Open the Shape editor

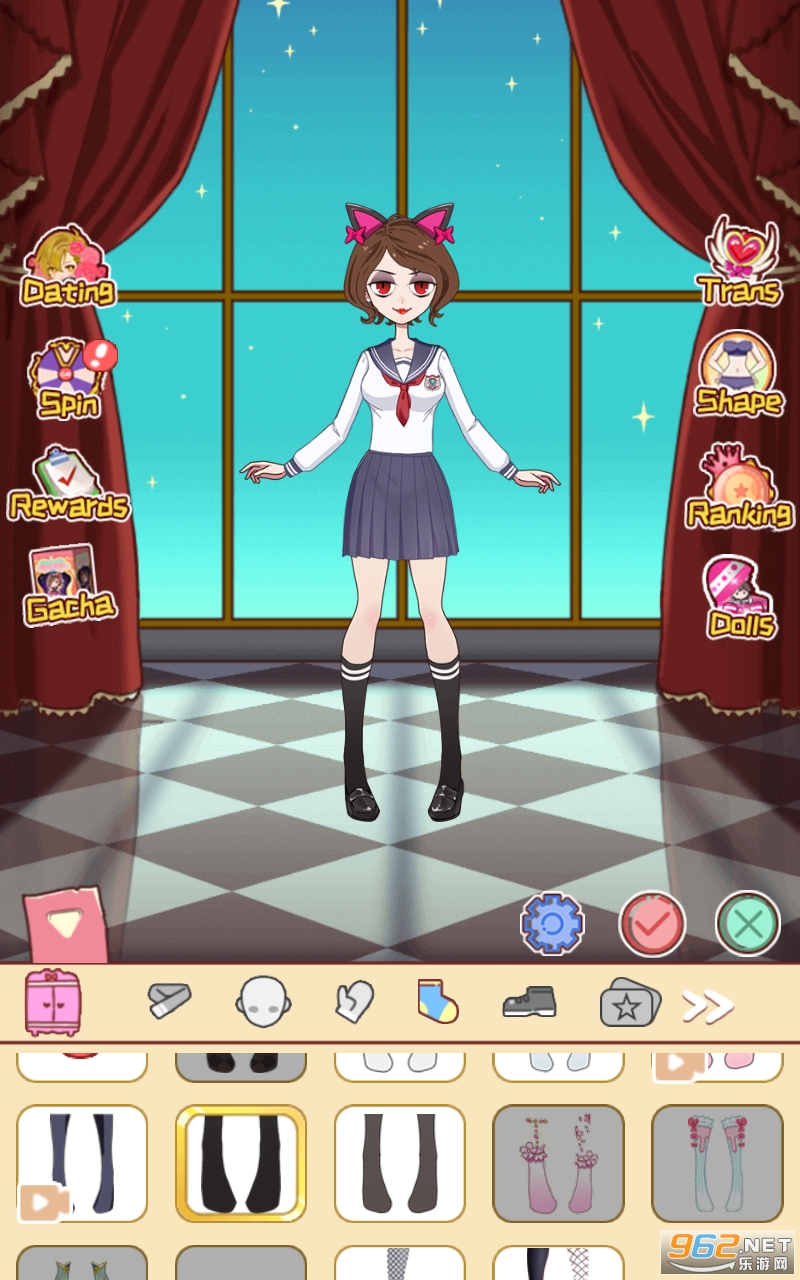click(x=738, y=374)
